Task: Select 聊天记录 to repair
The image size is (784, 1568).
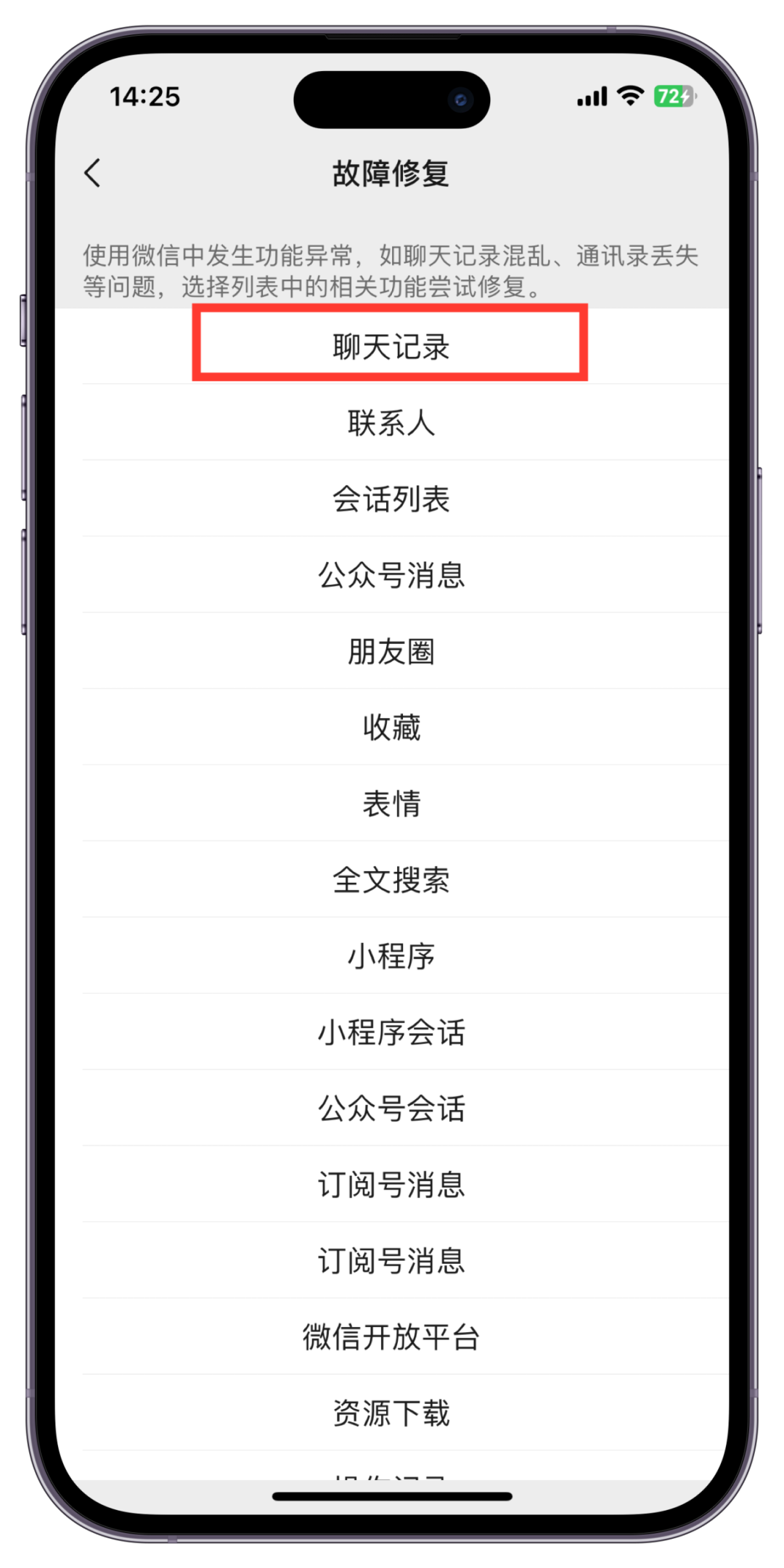Action: coord(391,347)
